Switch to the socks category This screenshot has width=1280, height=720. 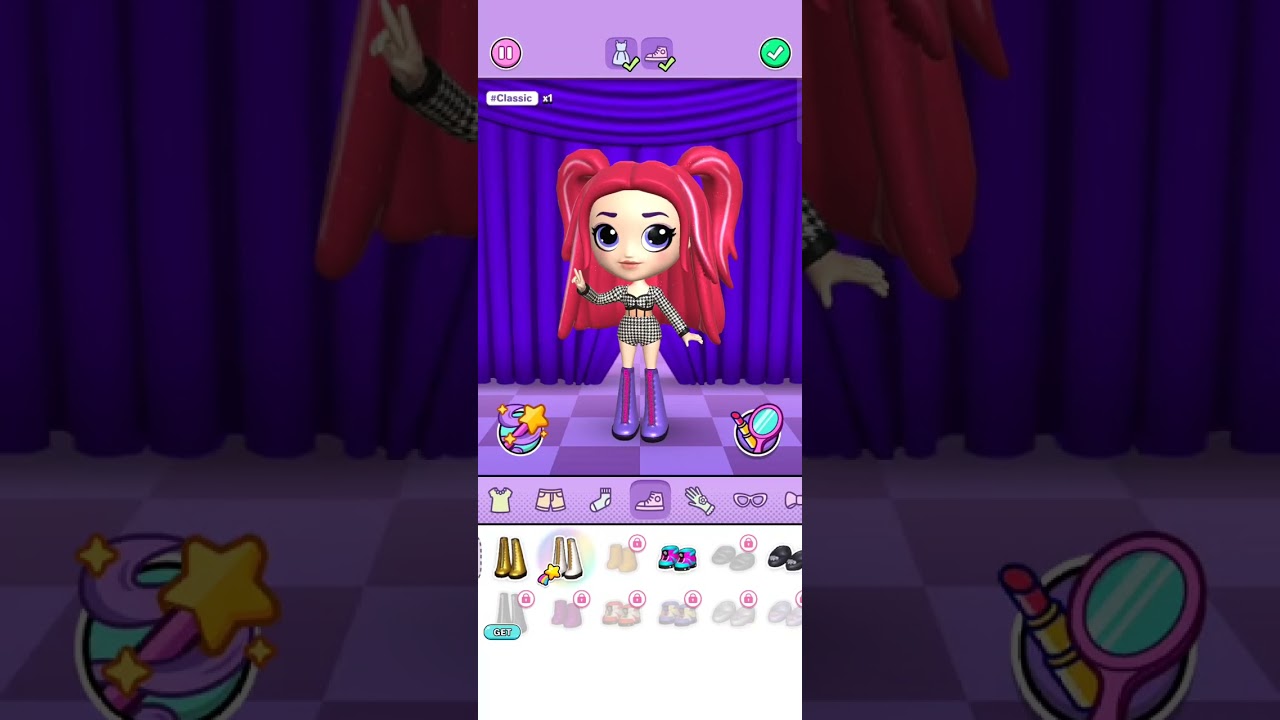tap(600, 500)
